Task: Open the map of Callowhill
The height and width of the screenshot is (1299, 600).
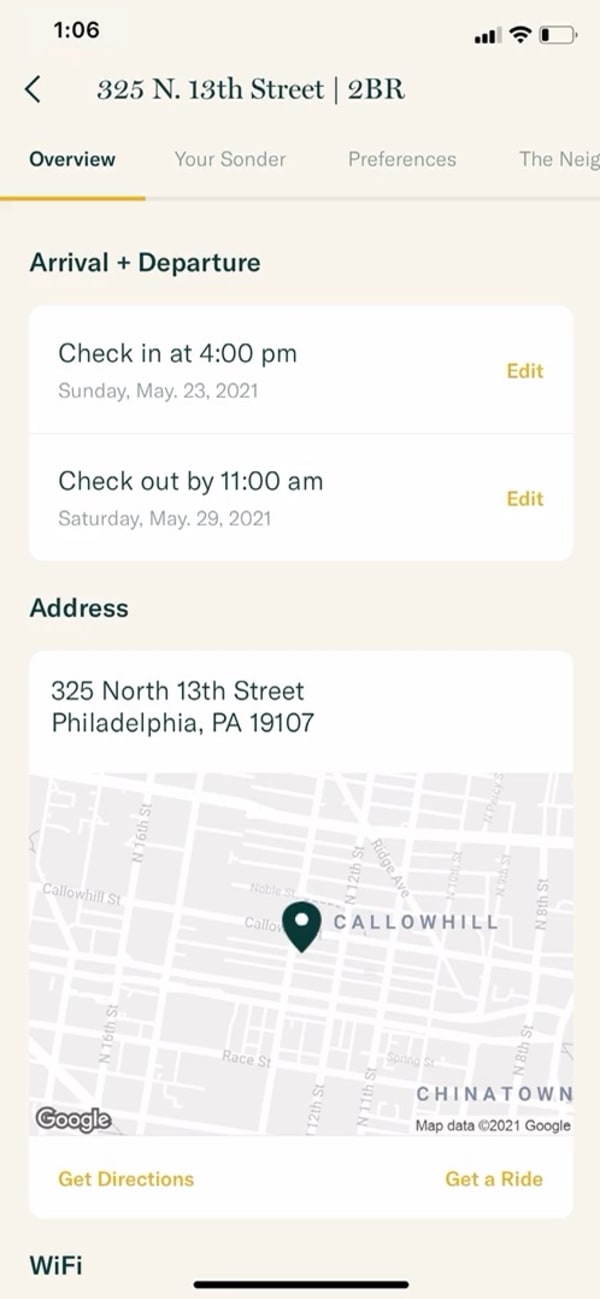Action: 300,955
